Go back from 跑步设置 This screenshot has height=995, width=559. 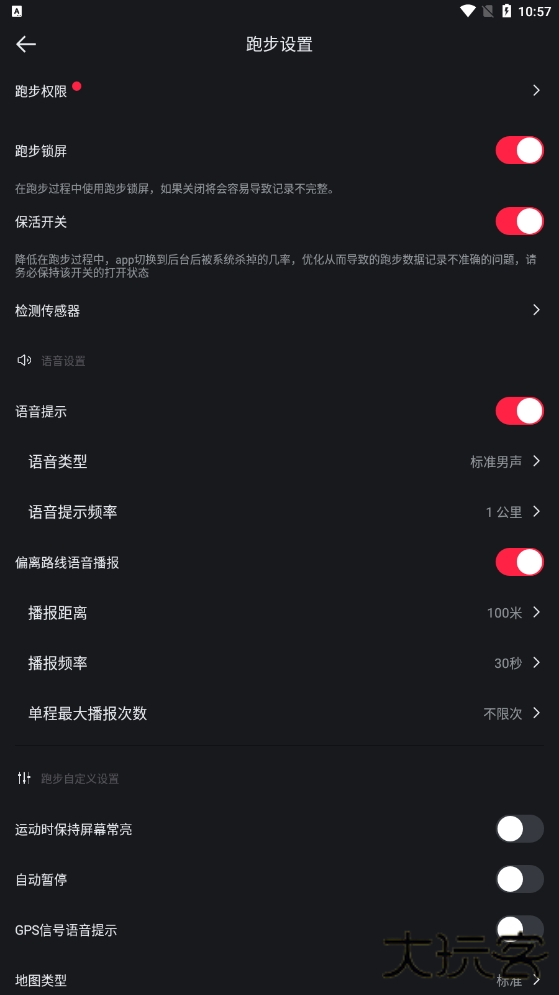pyautogui.click(x=26, y=44)
